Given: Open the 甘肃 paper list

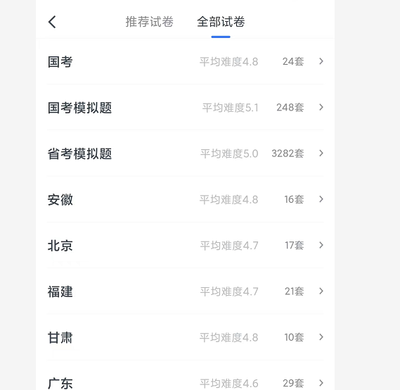Looking at the screenshot, I should tap(185, 338).
